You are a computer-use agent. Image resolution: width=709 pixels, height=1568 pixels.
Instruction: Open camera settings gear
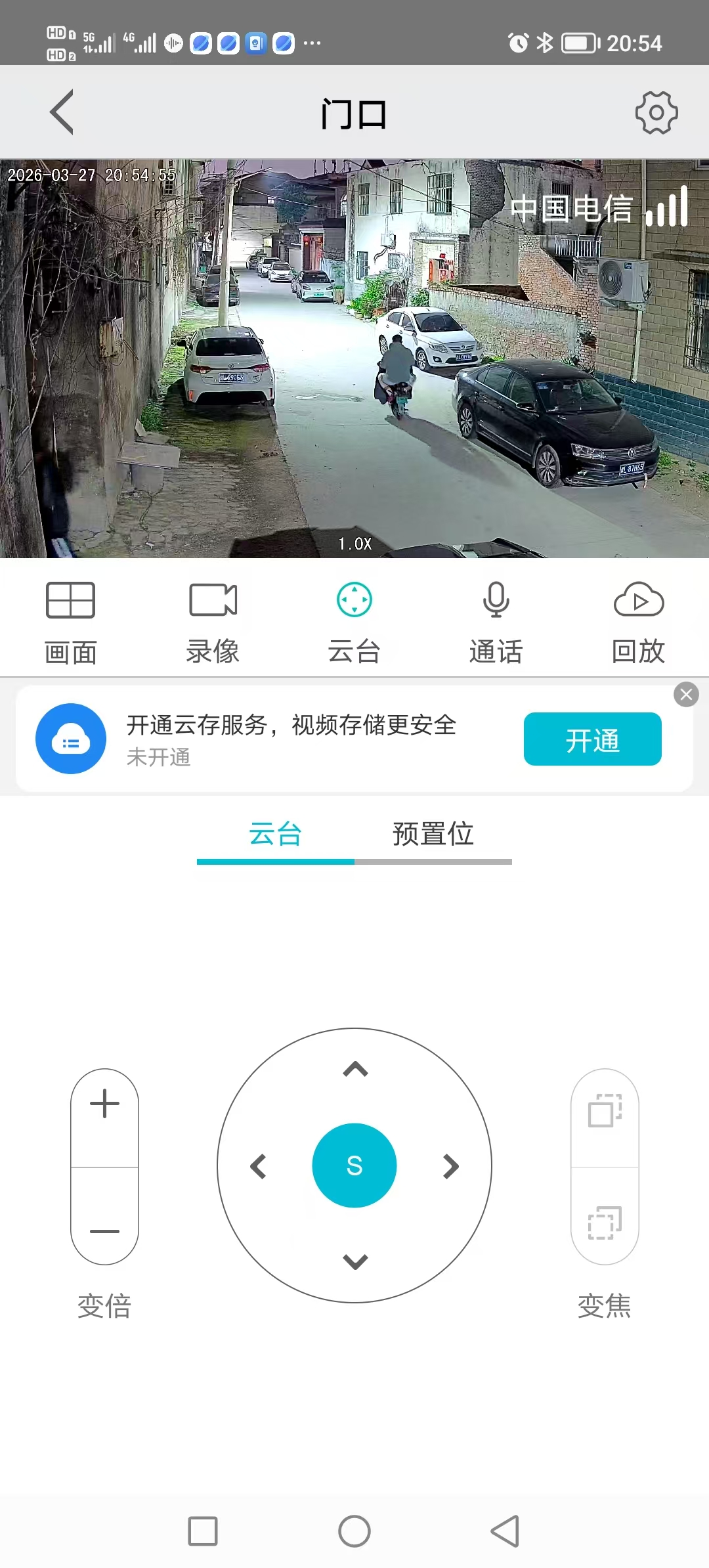(x=656, y=113)
